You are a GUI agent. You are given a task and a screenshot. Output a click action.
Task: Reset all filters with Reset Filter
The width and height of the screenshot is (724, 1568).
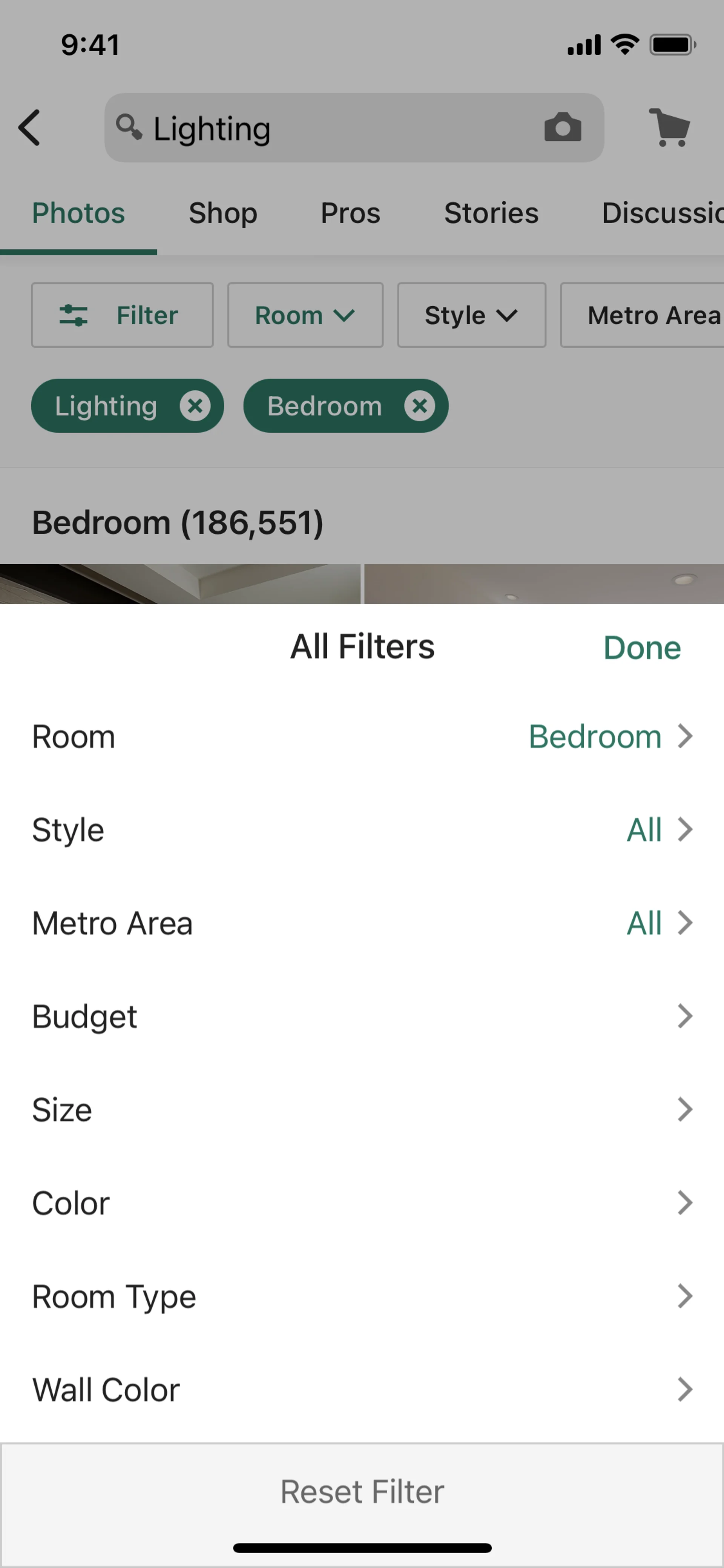click(x=362, y=1491)
